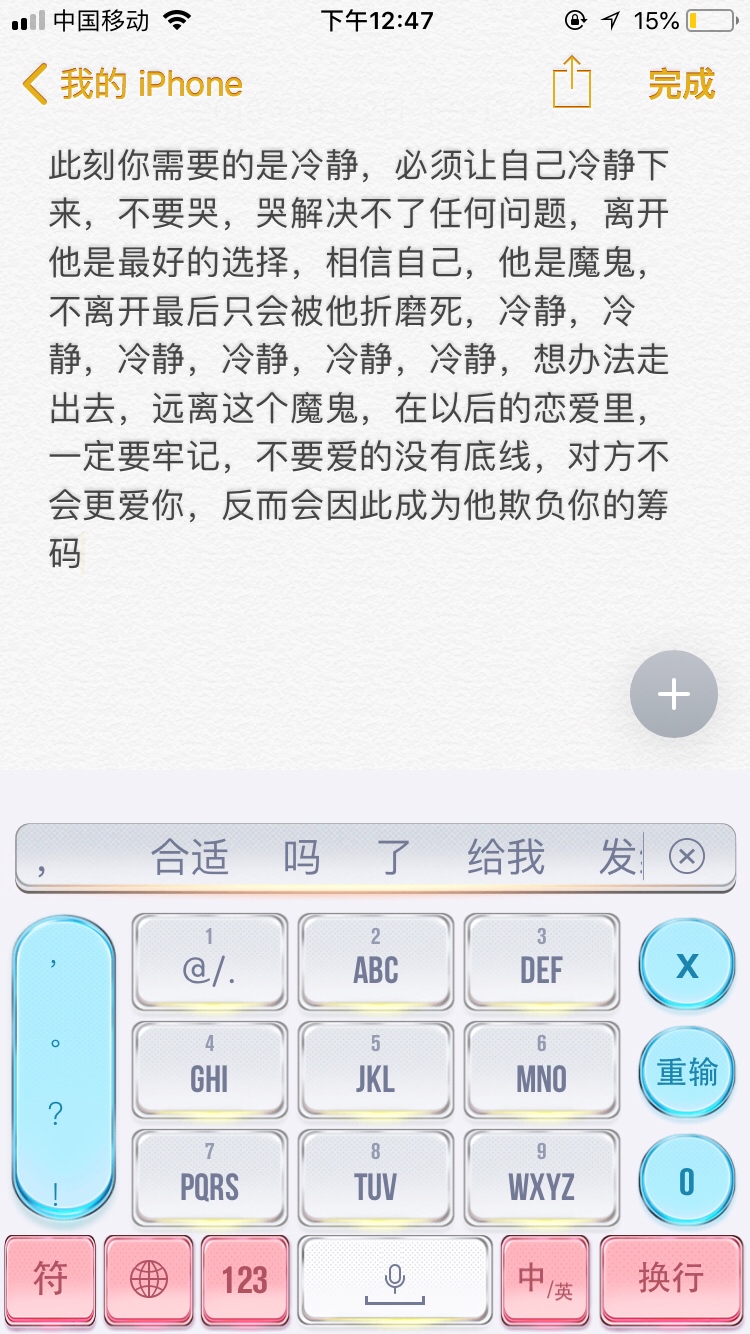Share this note

pos(572,82)
